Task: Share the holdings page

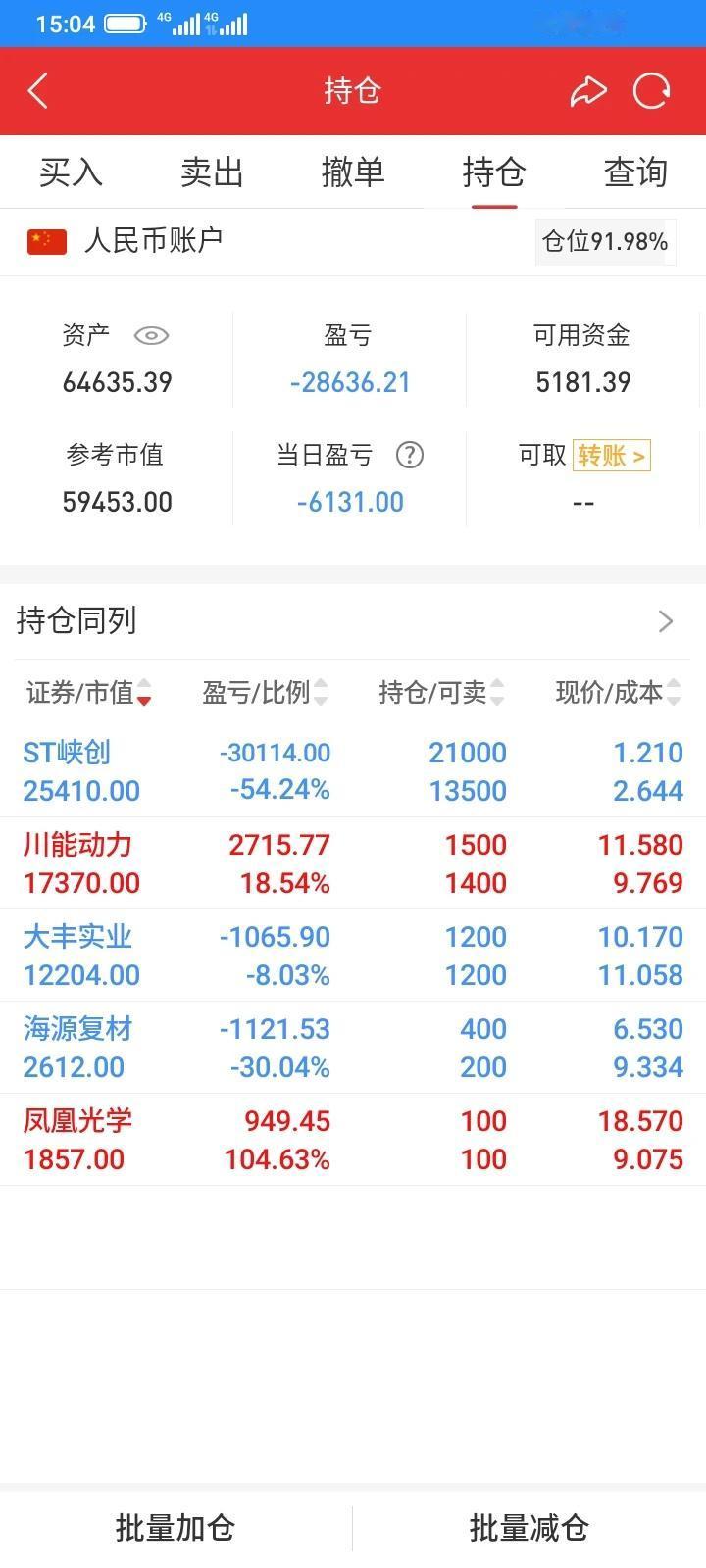Action: [x=588, y=91]
